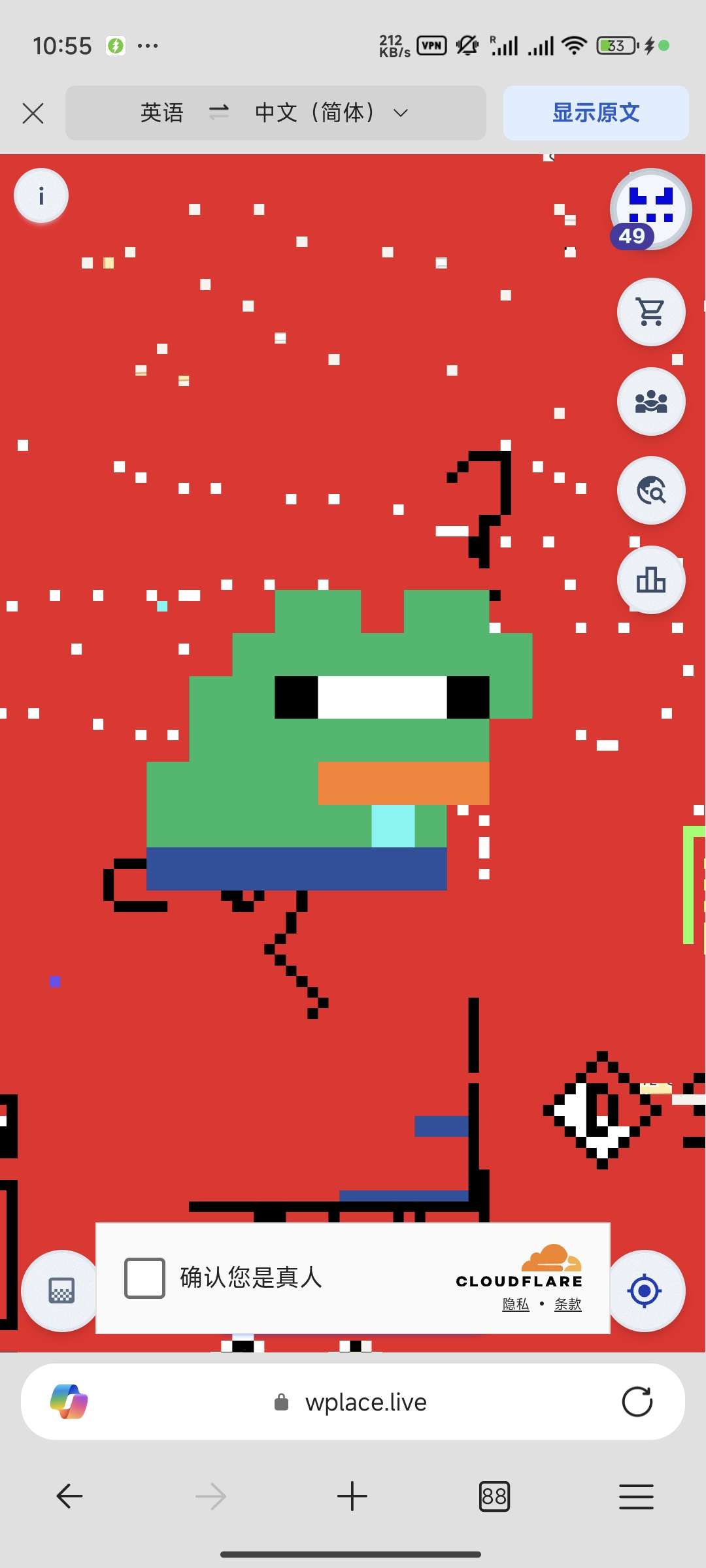This screenshot has width=706, height=1568.
Task: Check the 确认您是真人 checkbox
Action: (x=144, y=1278)
